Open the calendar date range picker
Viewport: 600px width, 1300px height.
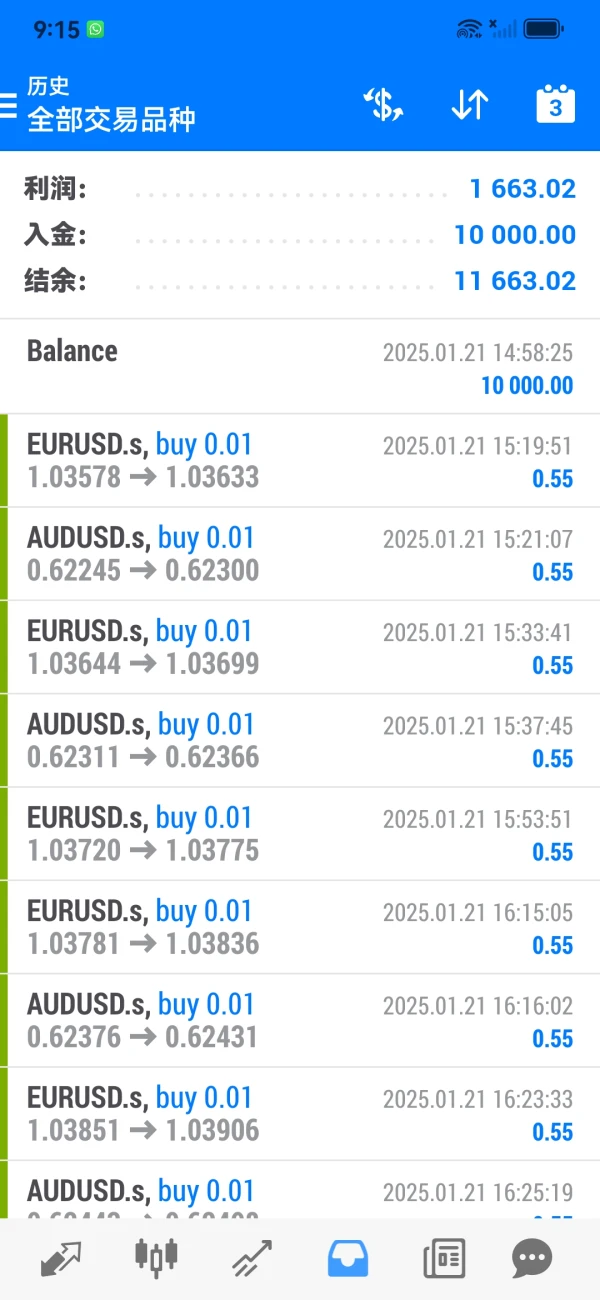[x=555, y=105]
